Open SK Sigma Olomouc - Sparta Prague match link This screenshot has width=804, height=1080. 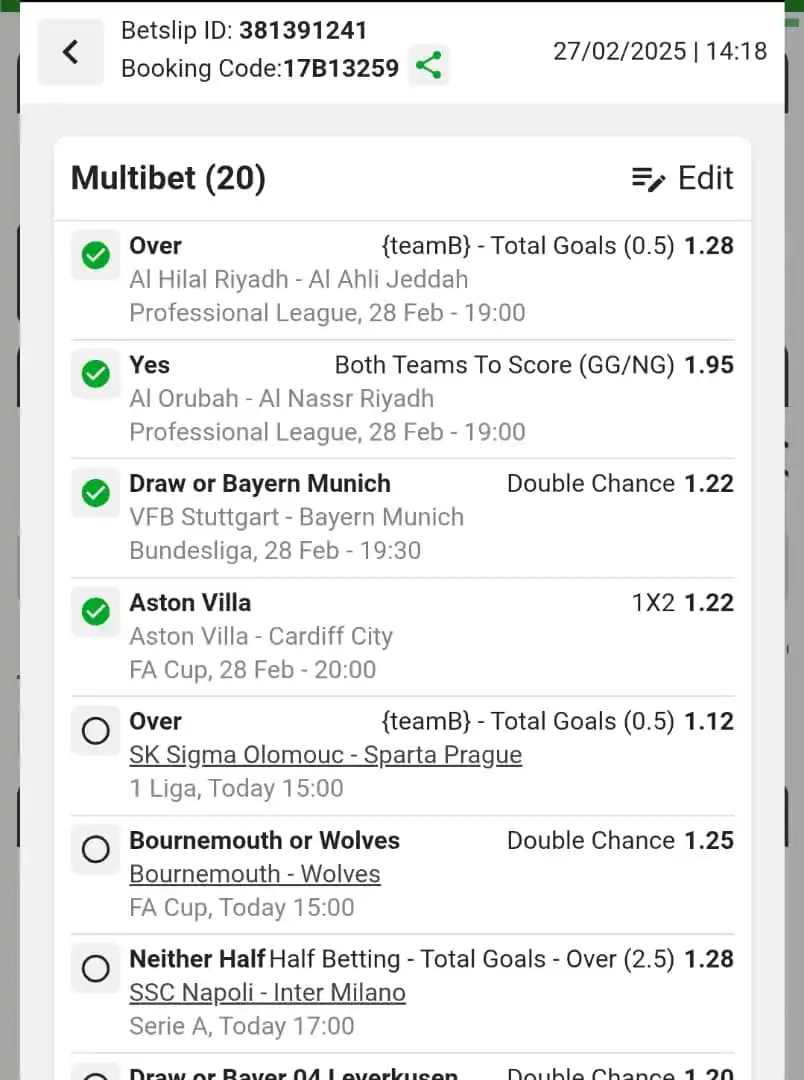pyautogui.click(x=325, y=755)
